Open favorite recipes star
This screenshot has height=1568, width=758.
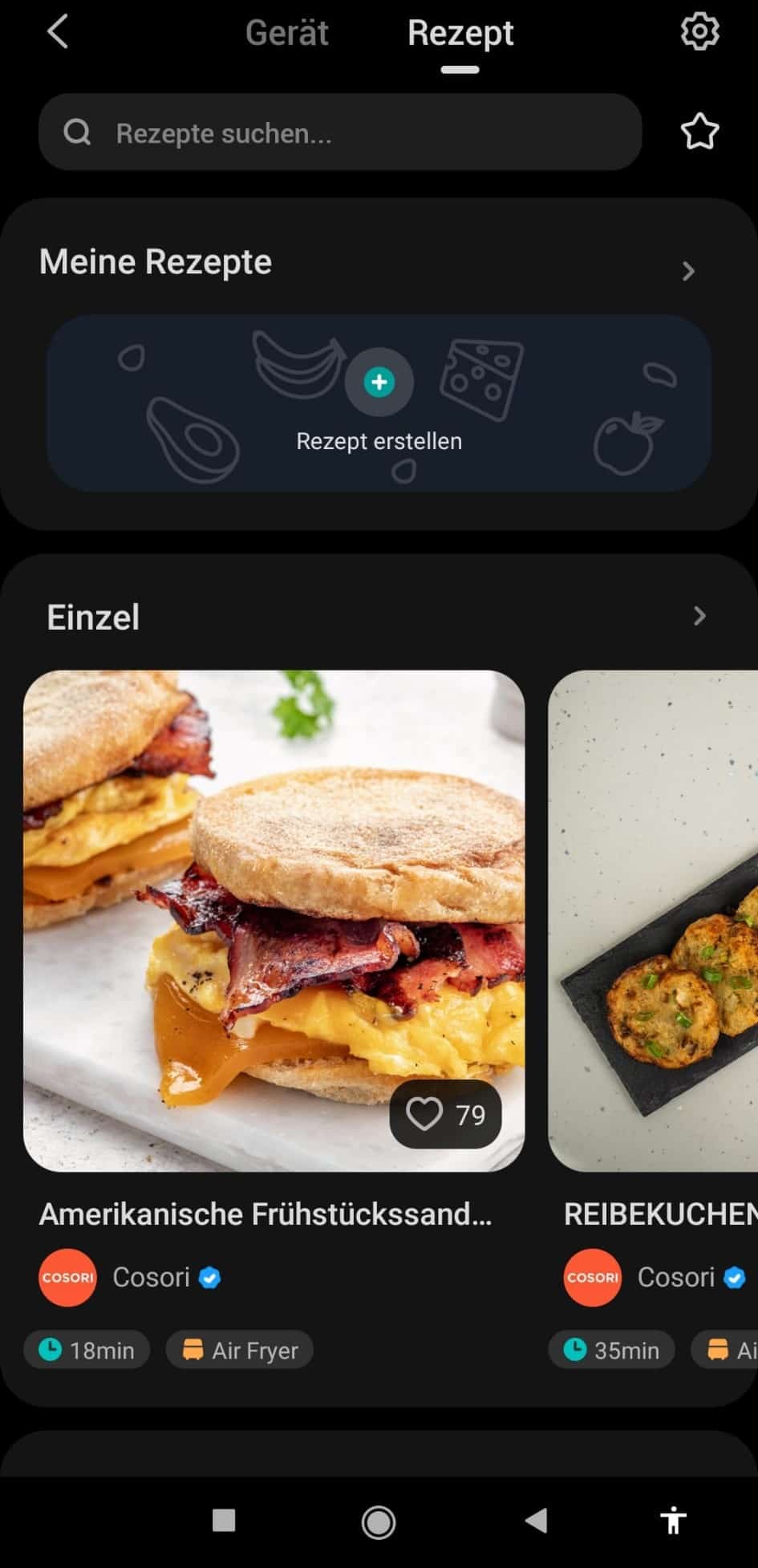699,132
